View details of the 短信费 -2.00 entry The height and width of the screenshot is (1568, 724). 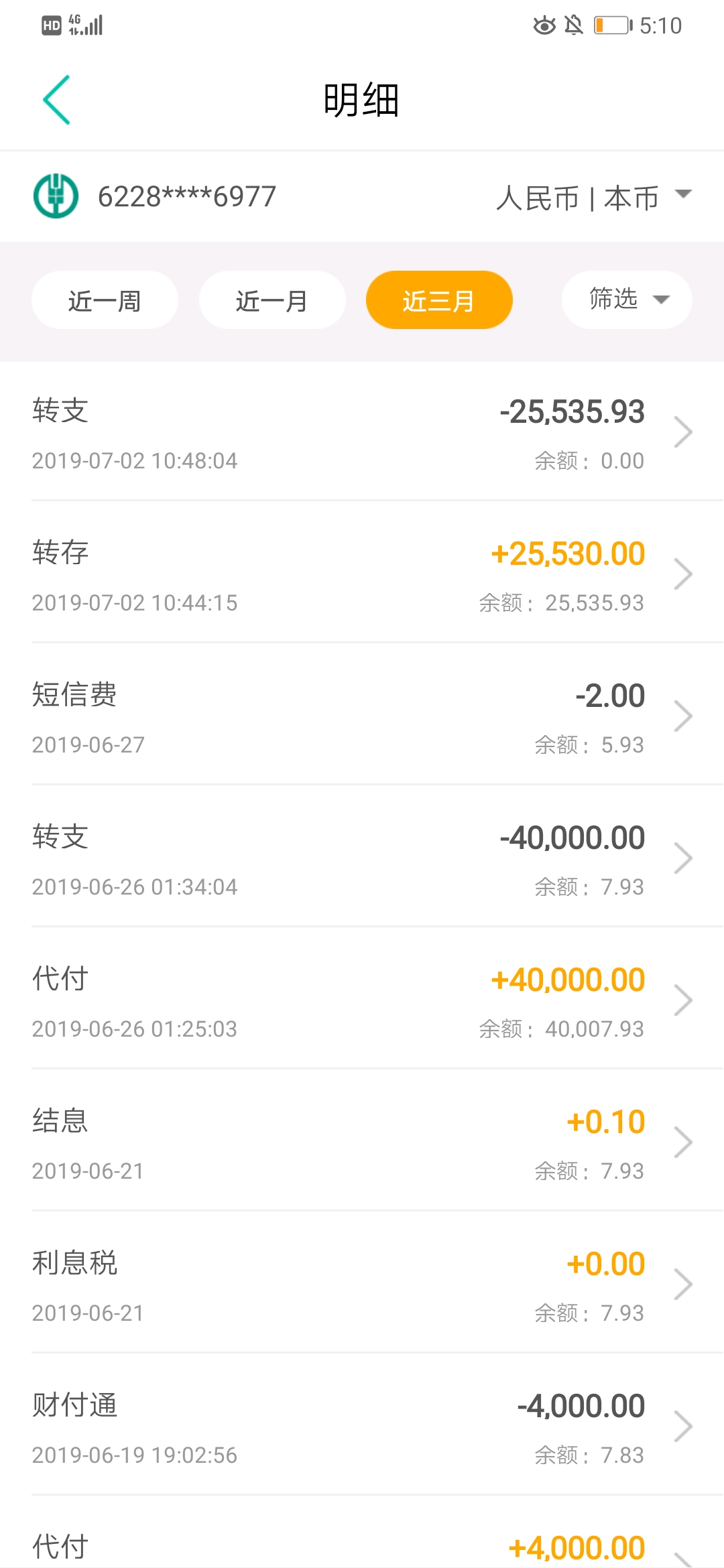point(362,715)
